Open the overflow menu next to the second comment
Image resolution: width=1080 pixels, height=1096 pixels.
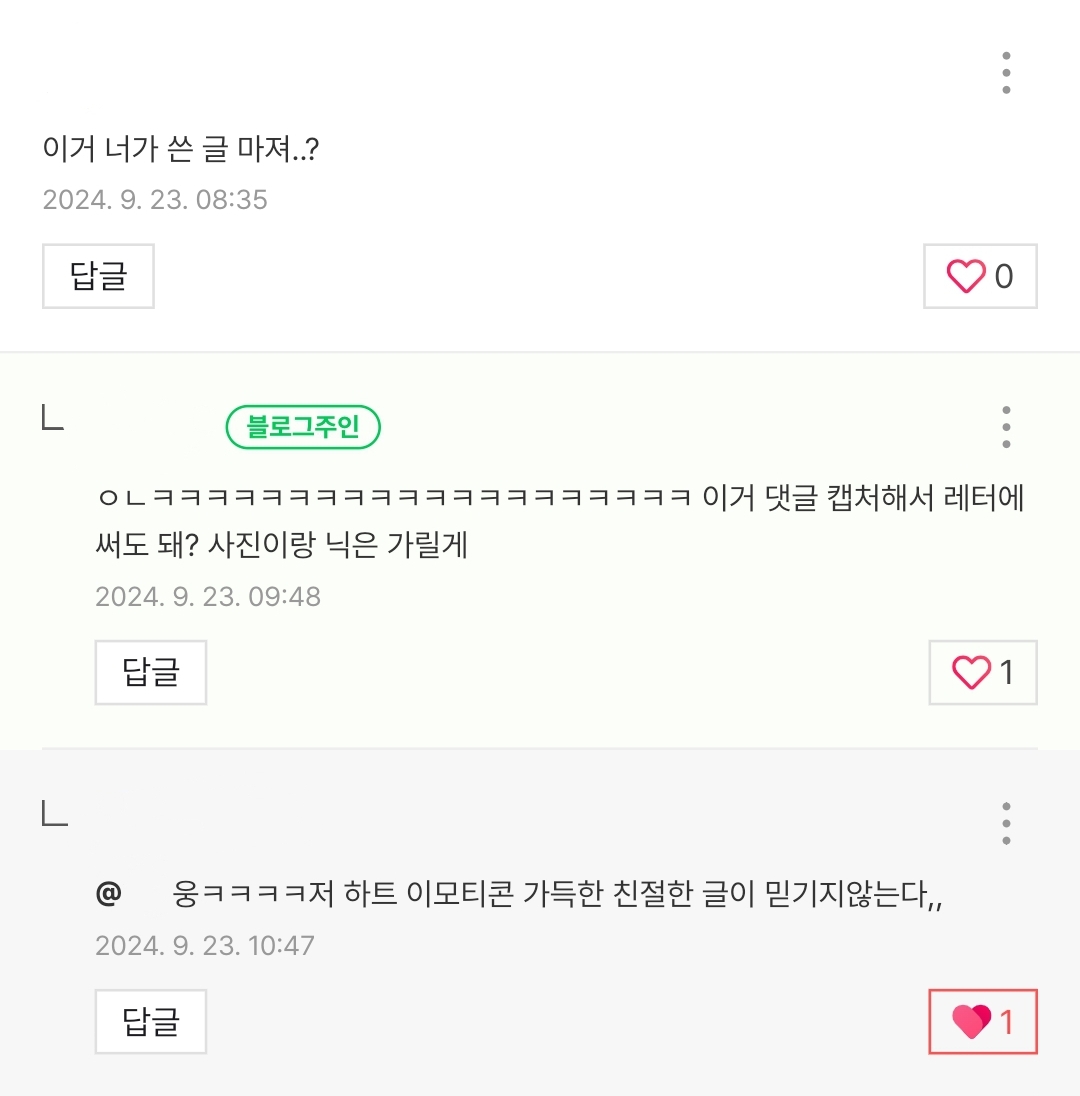click(x=1006, y=425)
